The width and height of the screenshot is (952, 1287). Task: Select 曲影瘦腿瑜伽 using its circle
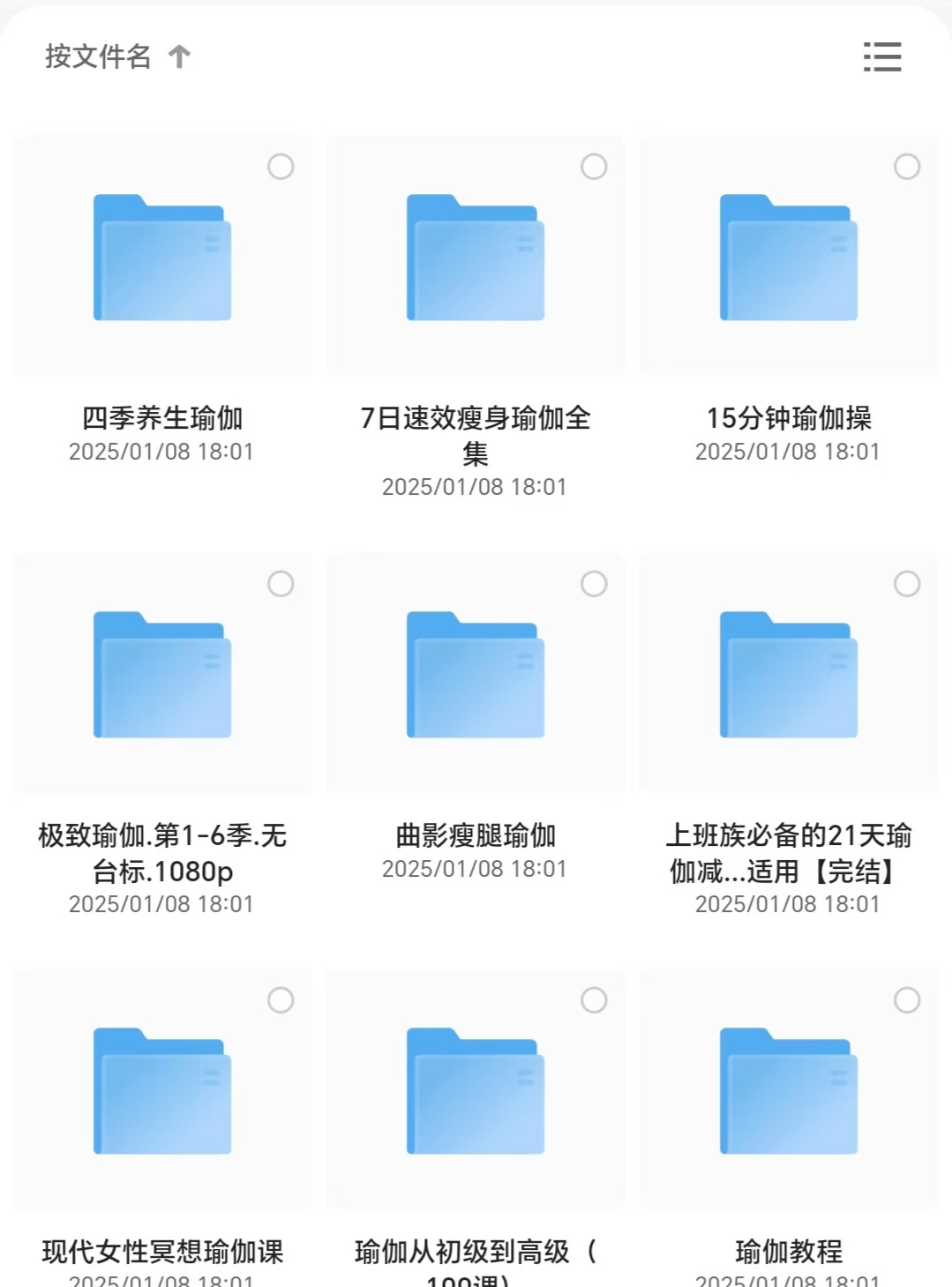tap(594, 584)
